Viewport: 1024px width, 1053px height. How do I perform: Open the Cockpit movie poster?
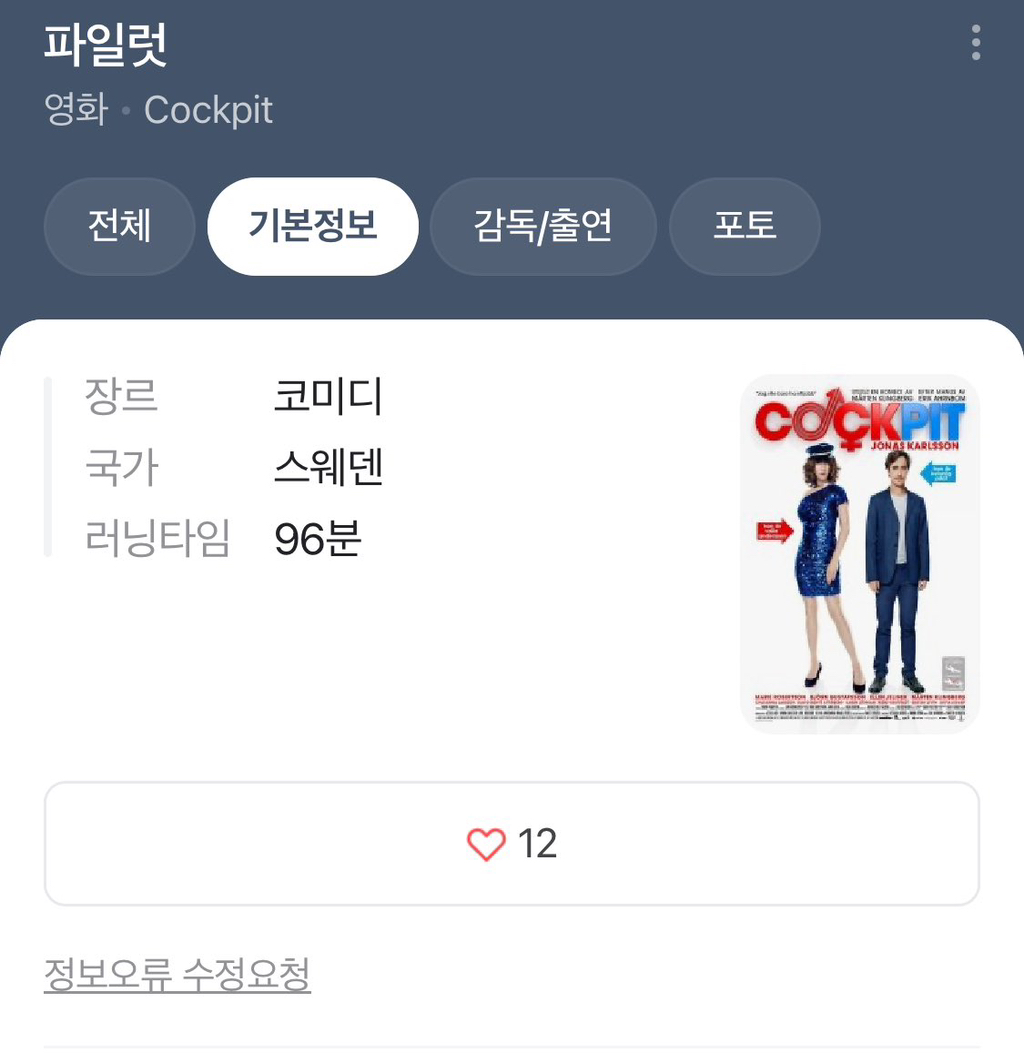tap(858, 552)
